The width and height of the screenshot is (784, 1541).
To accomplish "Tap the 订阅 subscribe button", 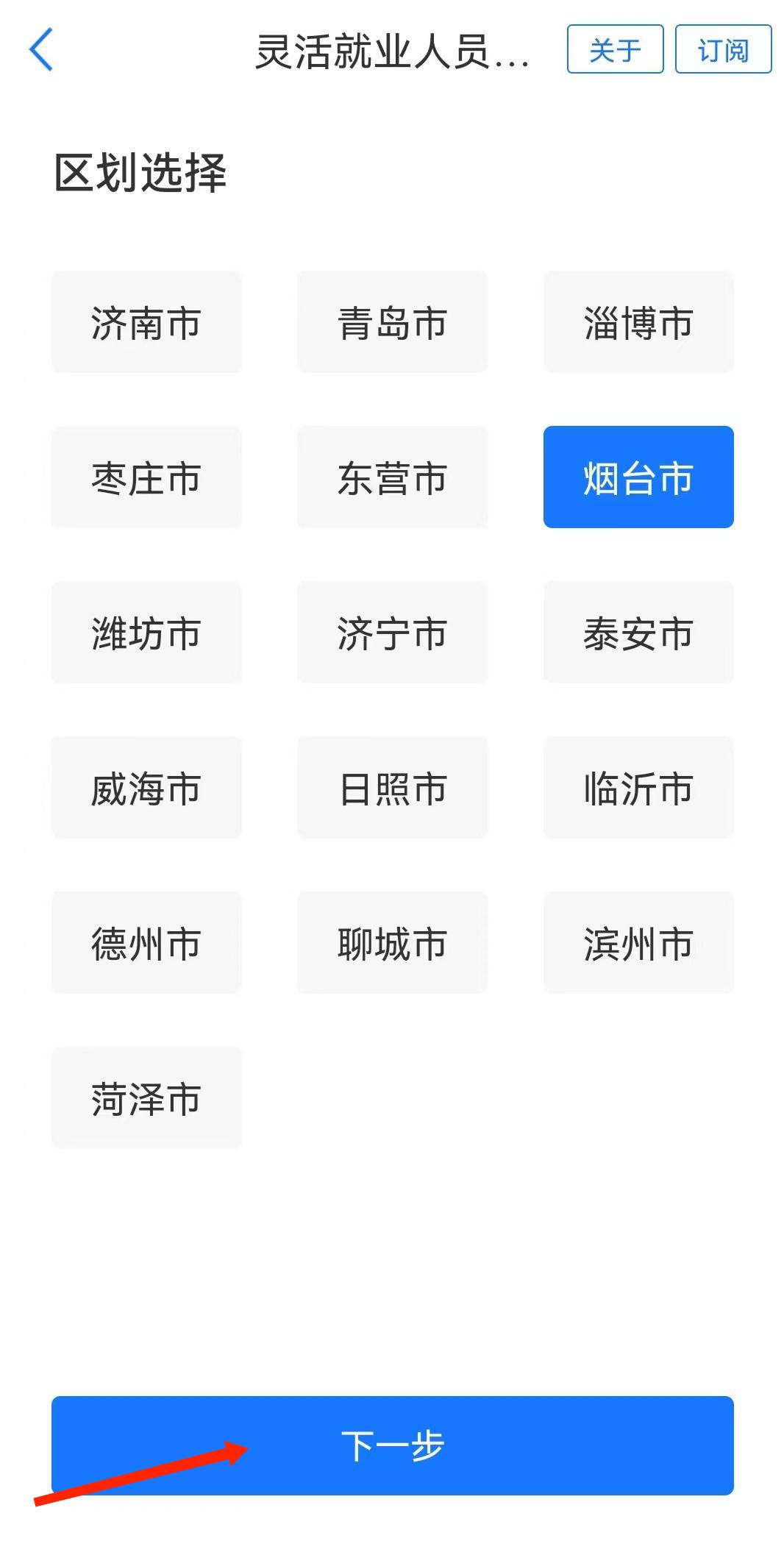I will coord(723,49).
